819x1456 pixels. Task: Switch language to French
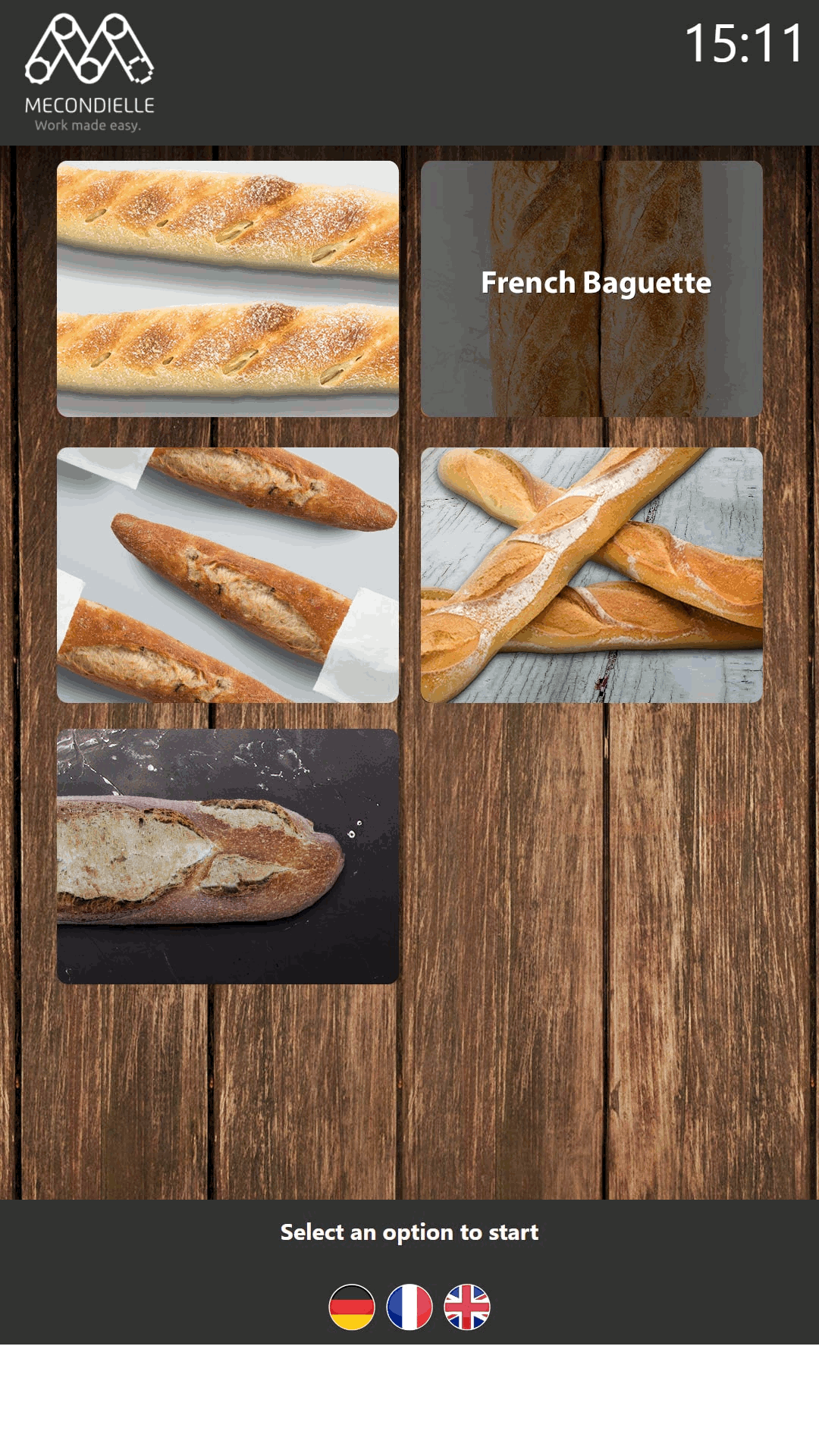point(409,1307)
